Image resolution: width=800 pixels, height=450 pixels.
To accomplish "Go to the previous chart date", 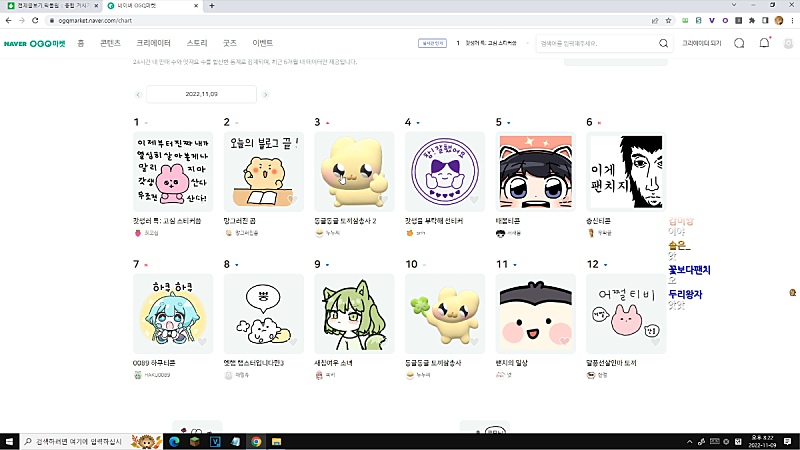I will coord(138,94).
